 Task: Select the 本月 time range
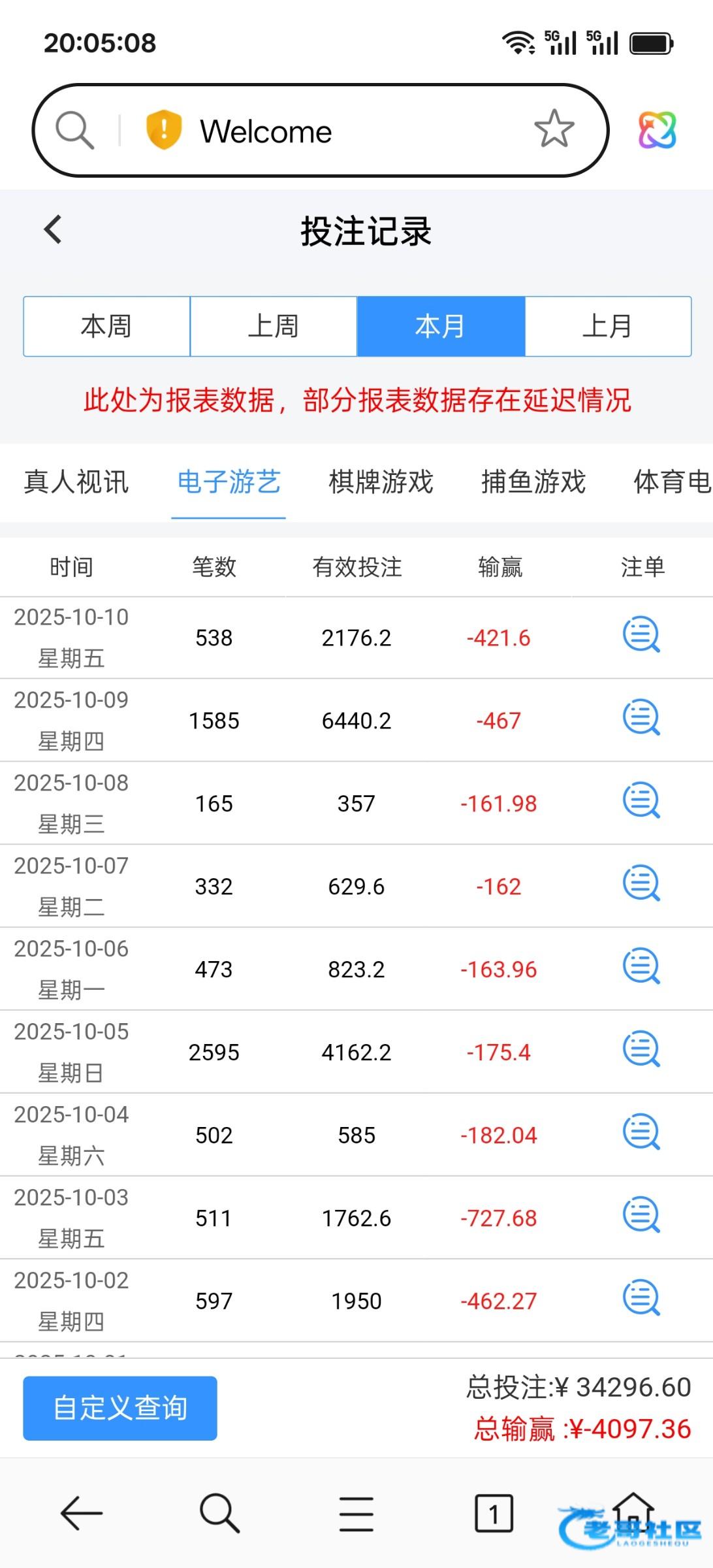point(441,326)
